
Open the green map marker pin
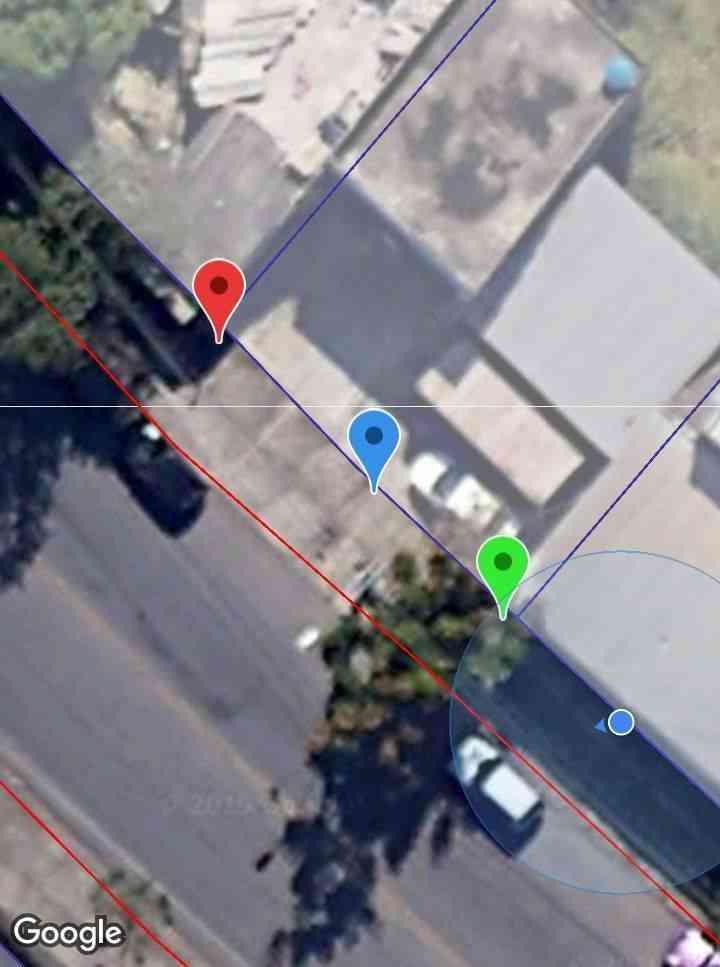[502, 567]
